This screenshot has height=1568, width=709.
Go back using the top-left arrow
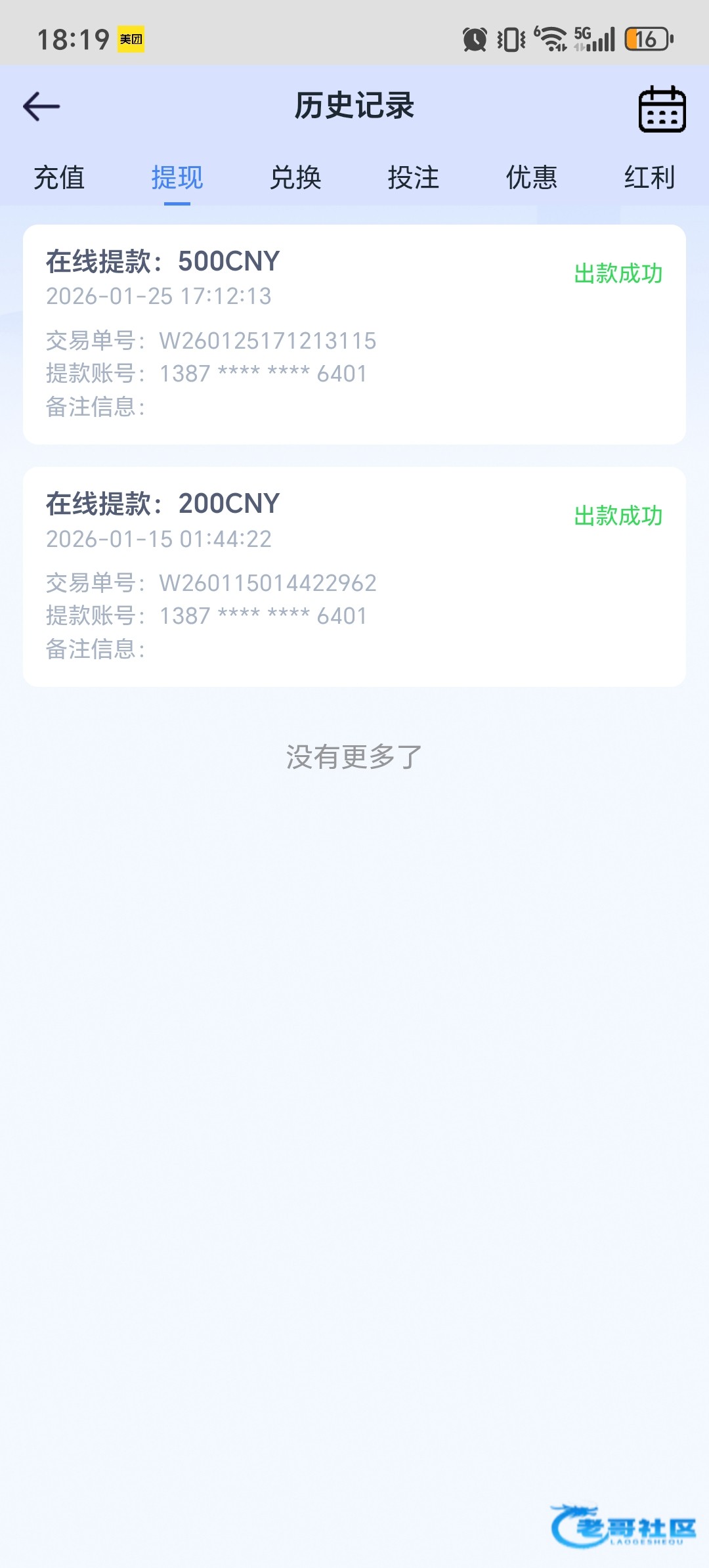[41, 106]
